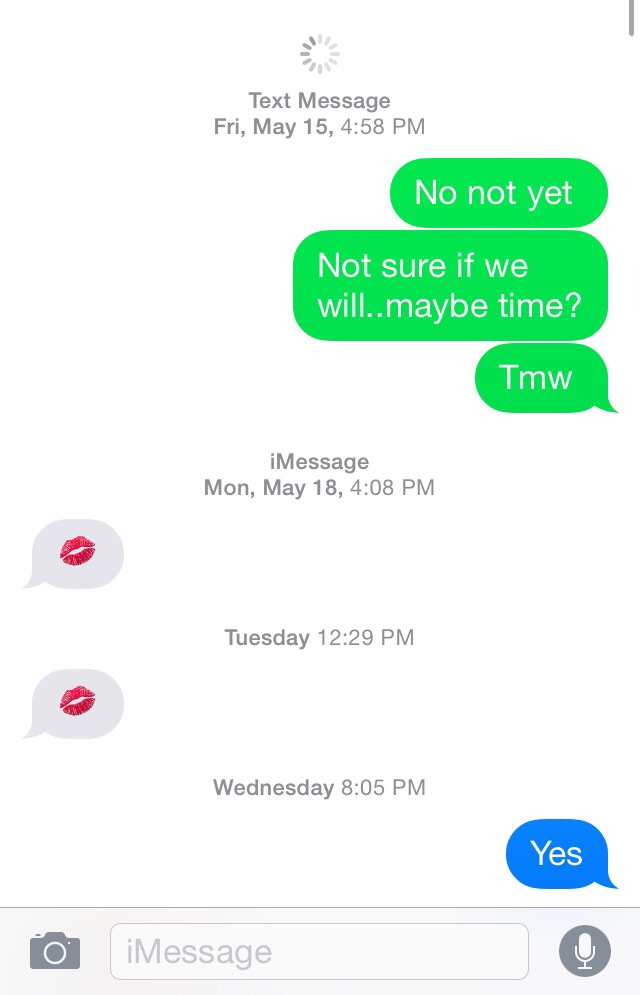Open the camera to attach a photo
The image size is (640, 995).
[x=55, y=951]
